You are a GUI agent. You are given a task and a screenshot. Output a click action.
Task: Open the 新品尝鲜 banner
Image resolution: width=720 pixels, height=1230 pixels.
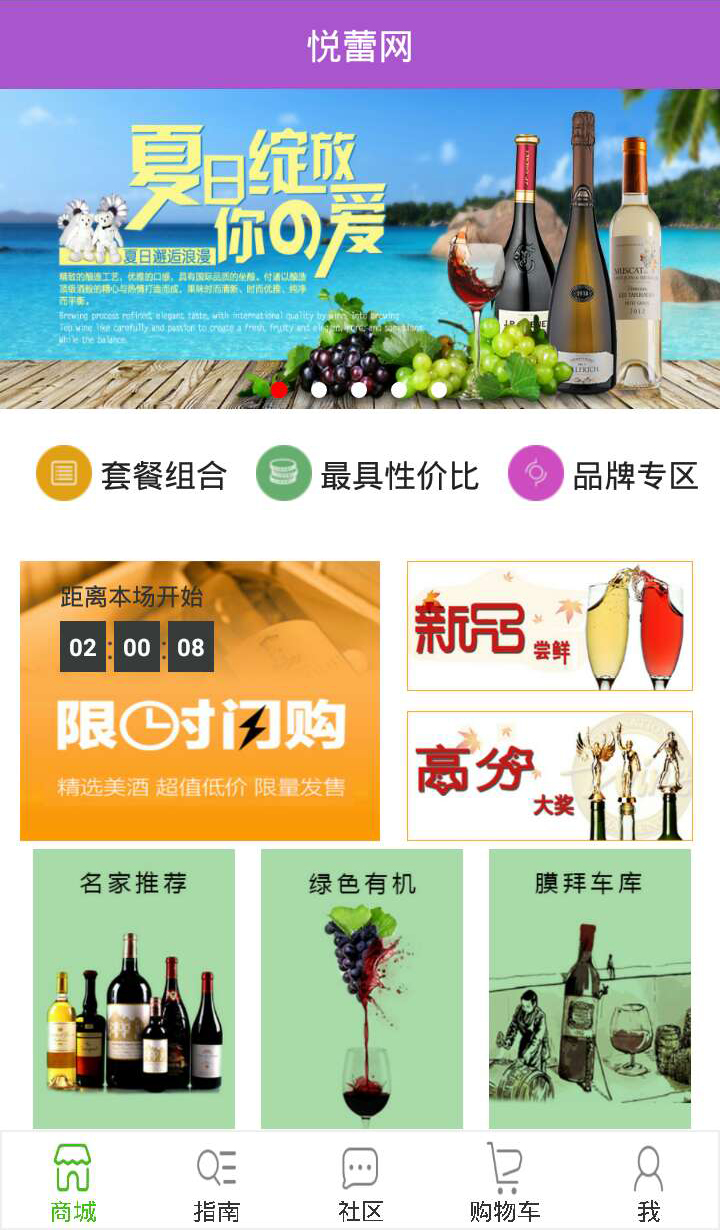coord(549,626)
